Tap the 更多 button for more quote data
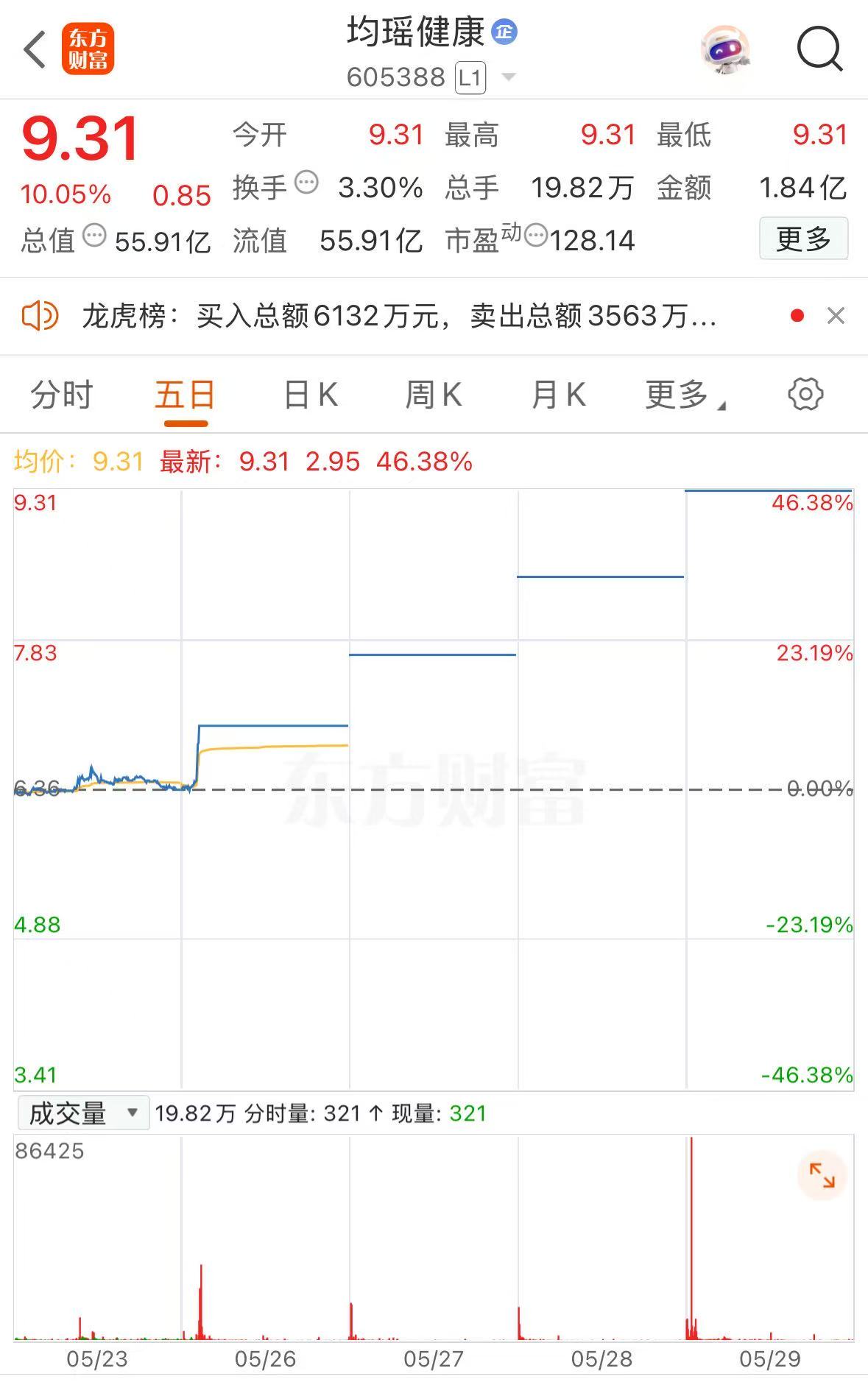This screenshot has width=868, height=1382. tap(803, 239)
